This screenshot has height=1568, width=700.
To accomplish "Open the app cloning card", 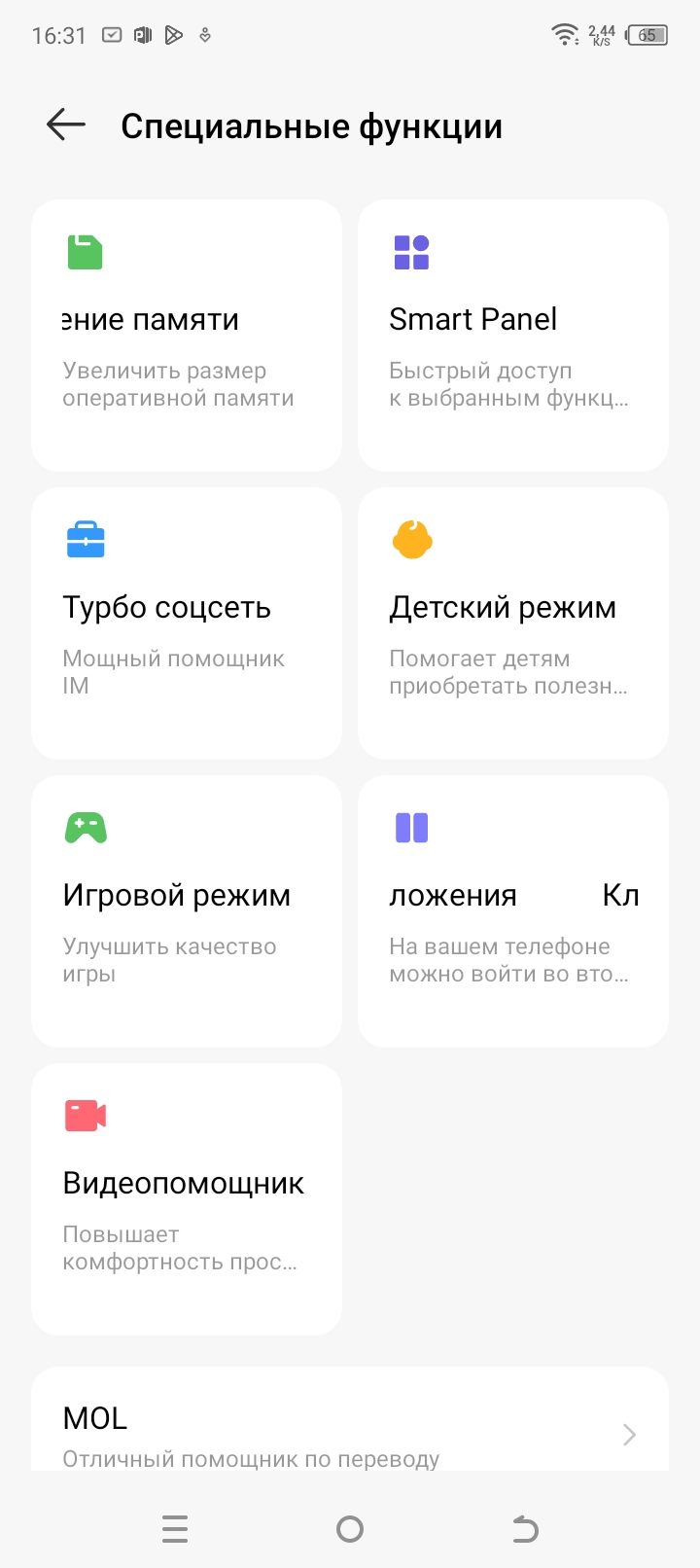I will (513, 911).
